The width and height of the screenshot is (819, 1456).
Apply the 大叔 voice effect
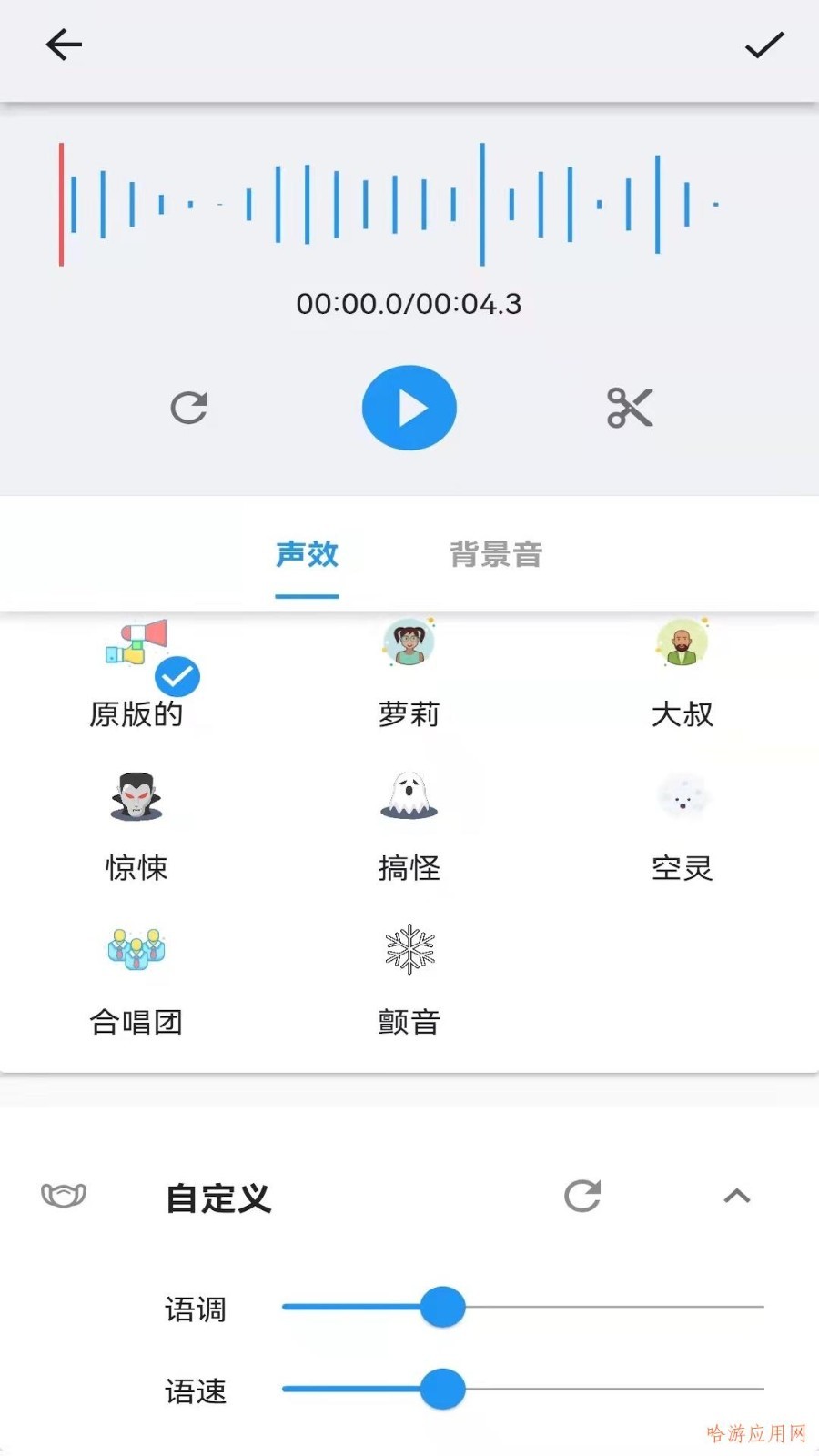683,669
